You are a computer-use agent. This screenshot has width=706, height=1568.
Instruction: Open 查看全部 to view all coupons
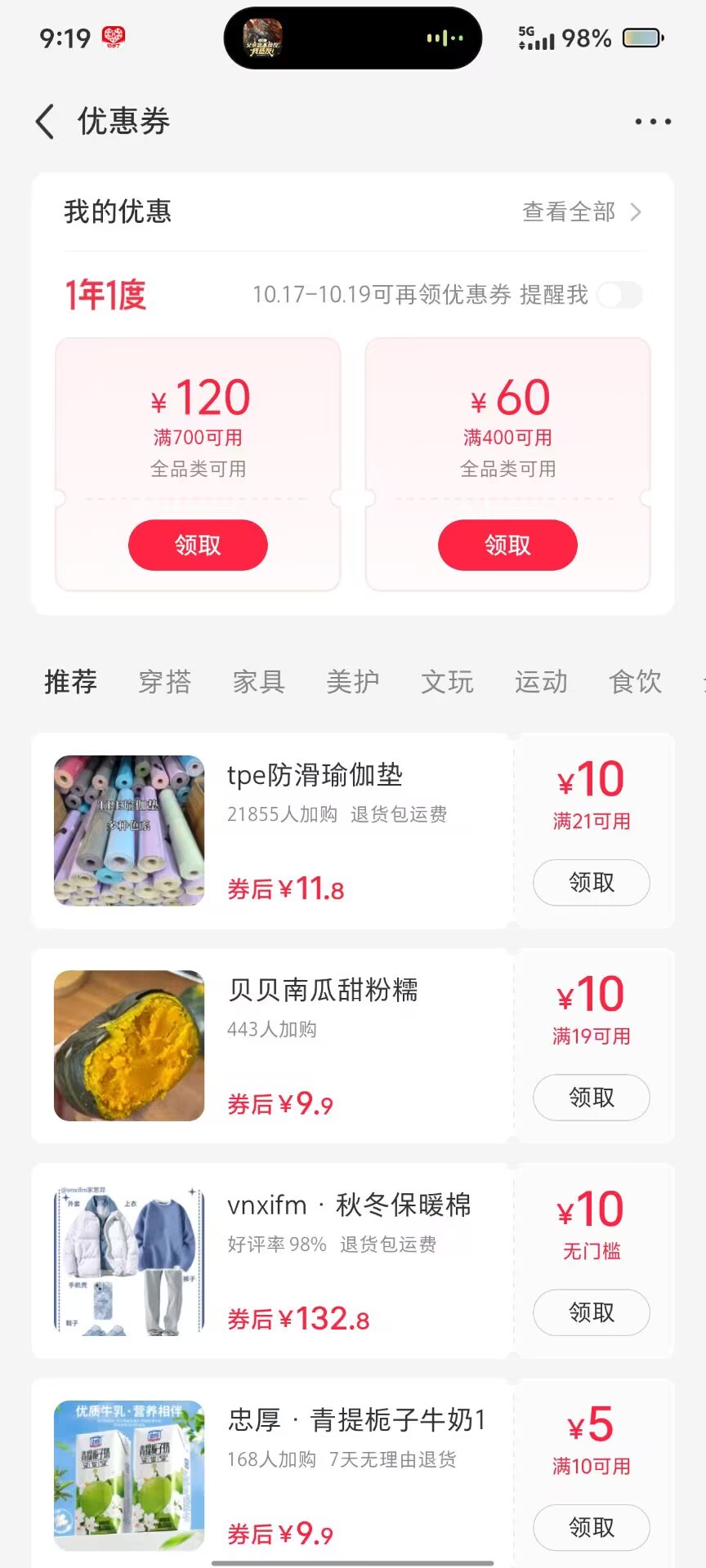point(581,212)
